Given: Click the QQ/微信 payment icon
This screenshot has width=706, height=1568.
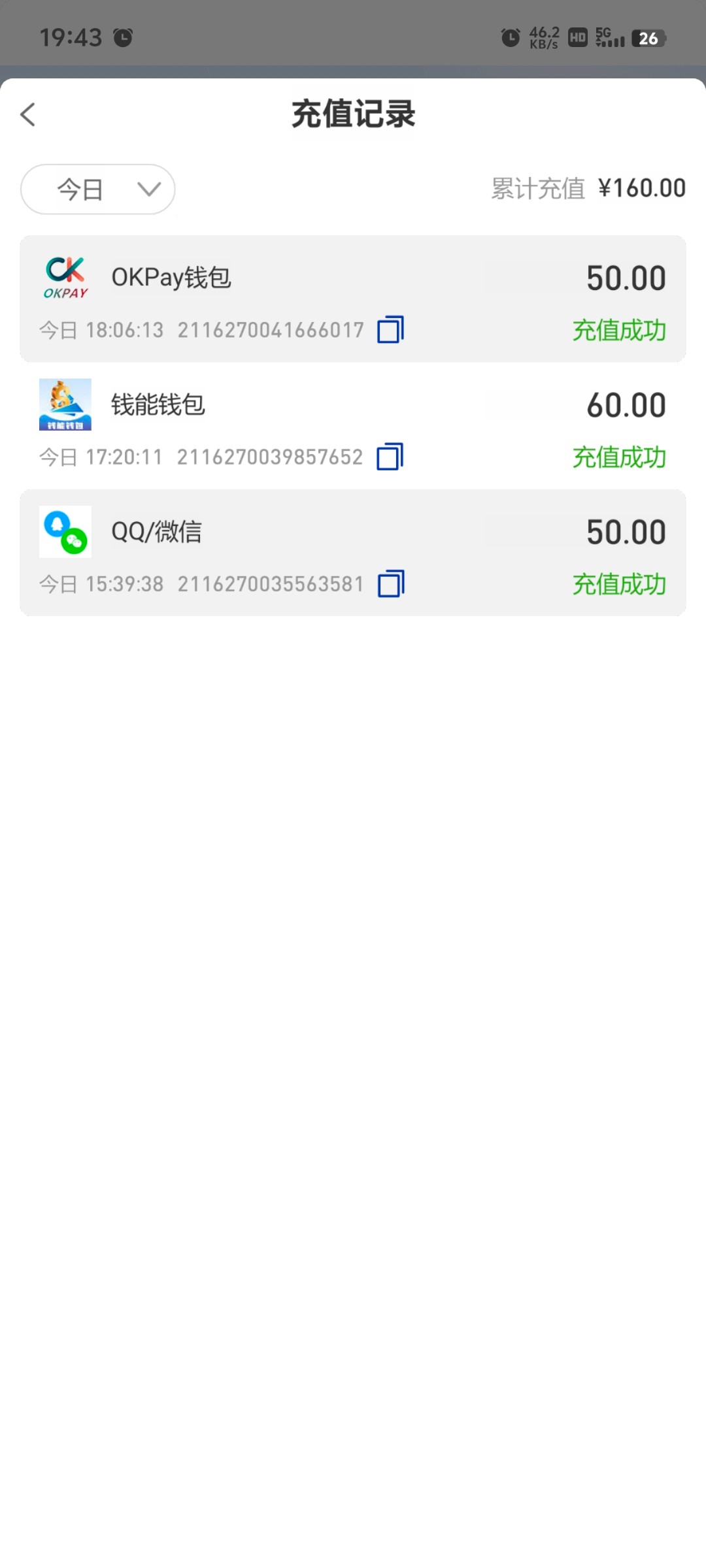Looking at the screenshot, I should (66, 531).
